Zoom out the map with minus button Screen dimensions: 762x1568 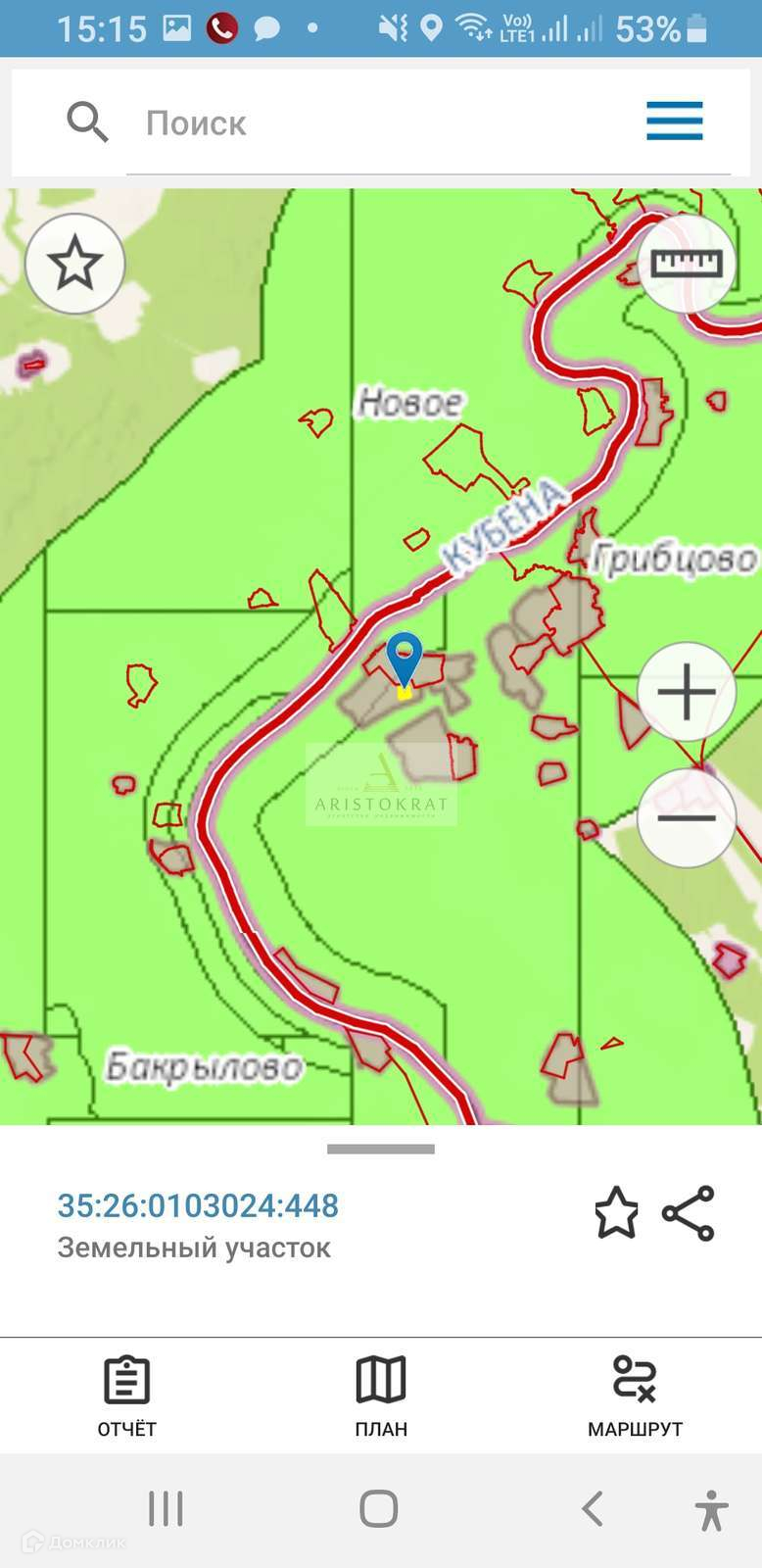coord(686,817)
